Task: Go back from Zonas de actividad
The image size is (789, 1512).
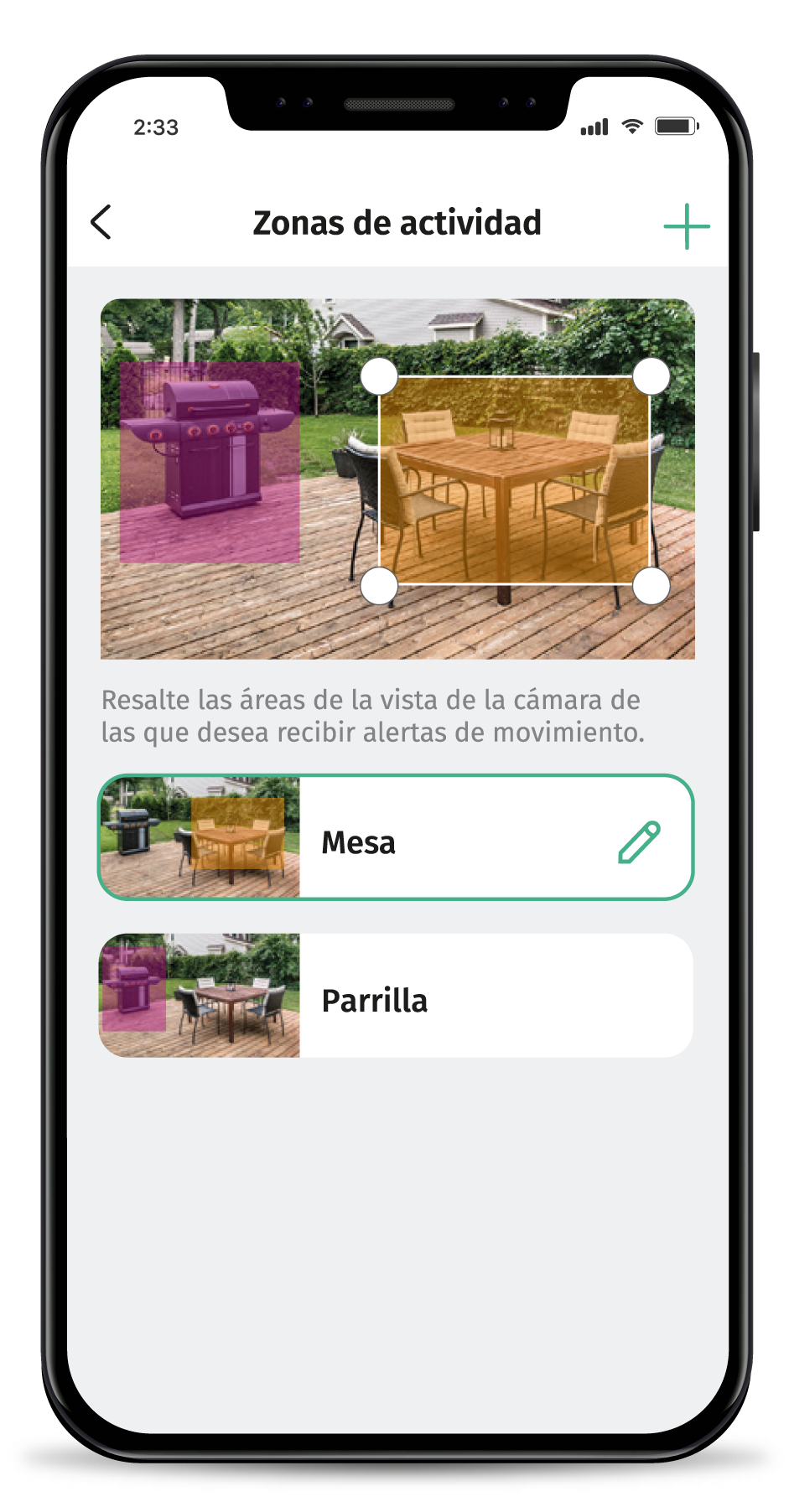Action: pos(101,223)
